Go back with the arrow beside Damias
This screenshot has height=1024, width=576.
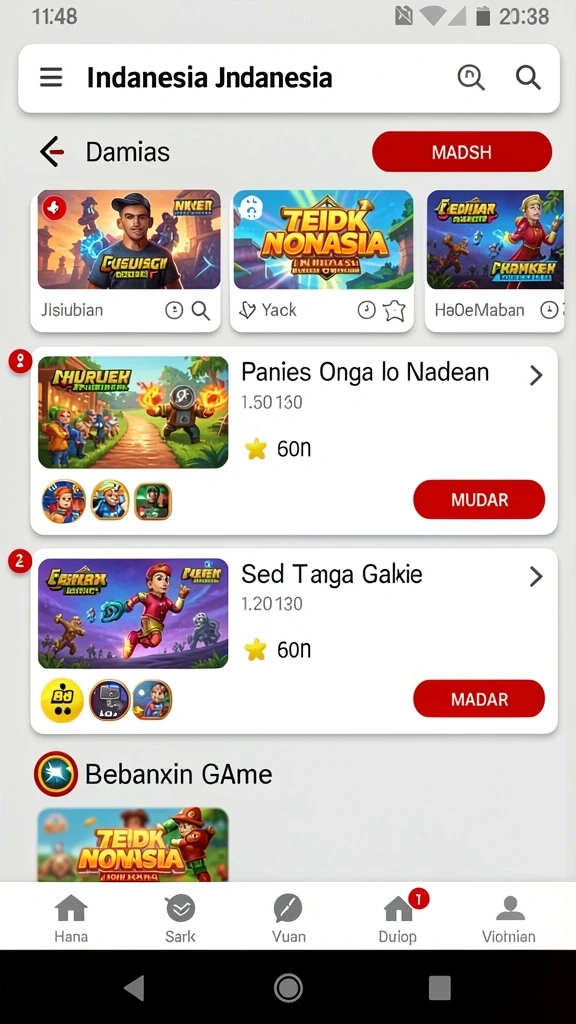click(x=52, y=152)
